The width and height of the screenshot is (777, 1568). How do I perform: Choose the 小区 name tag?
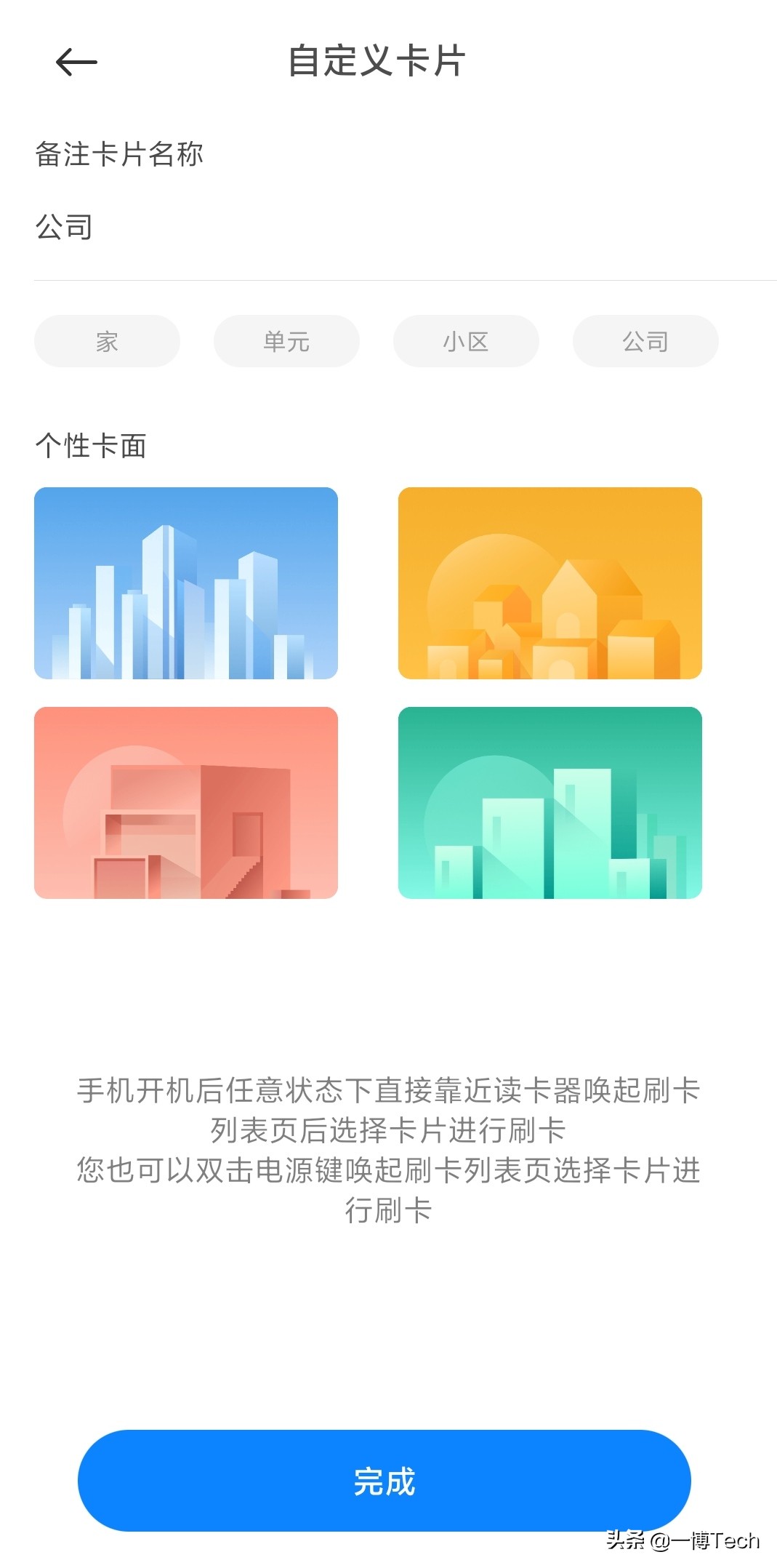pos(465,341)
